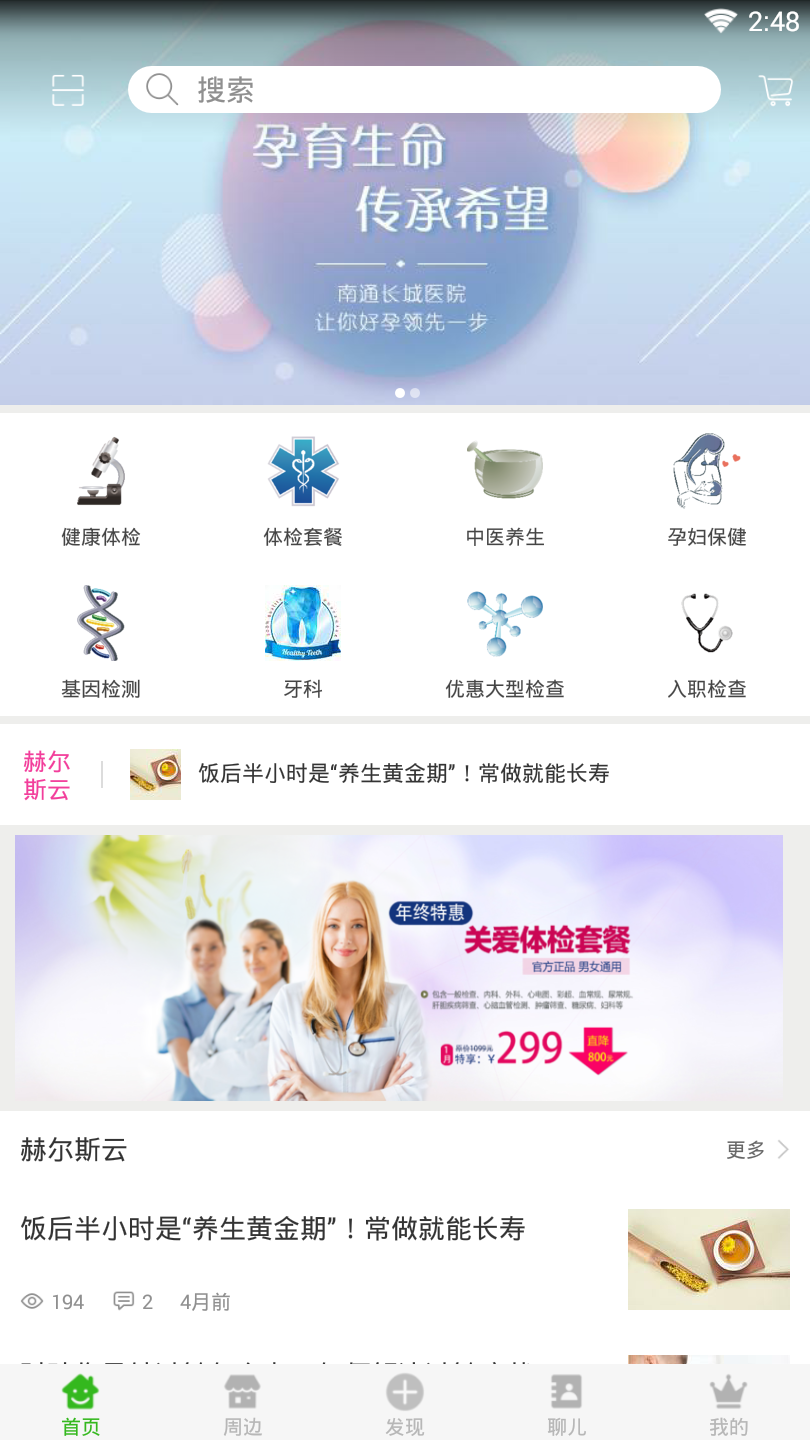
Task: Switch to the 周边 tab
Action: (242, 1404)
